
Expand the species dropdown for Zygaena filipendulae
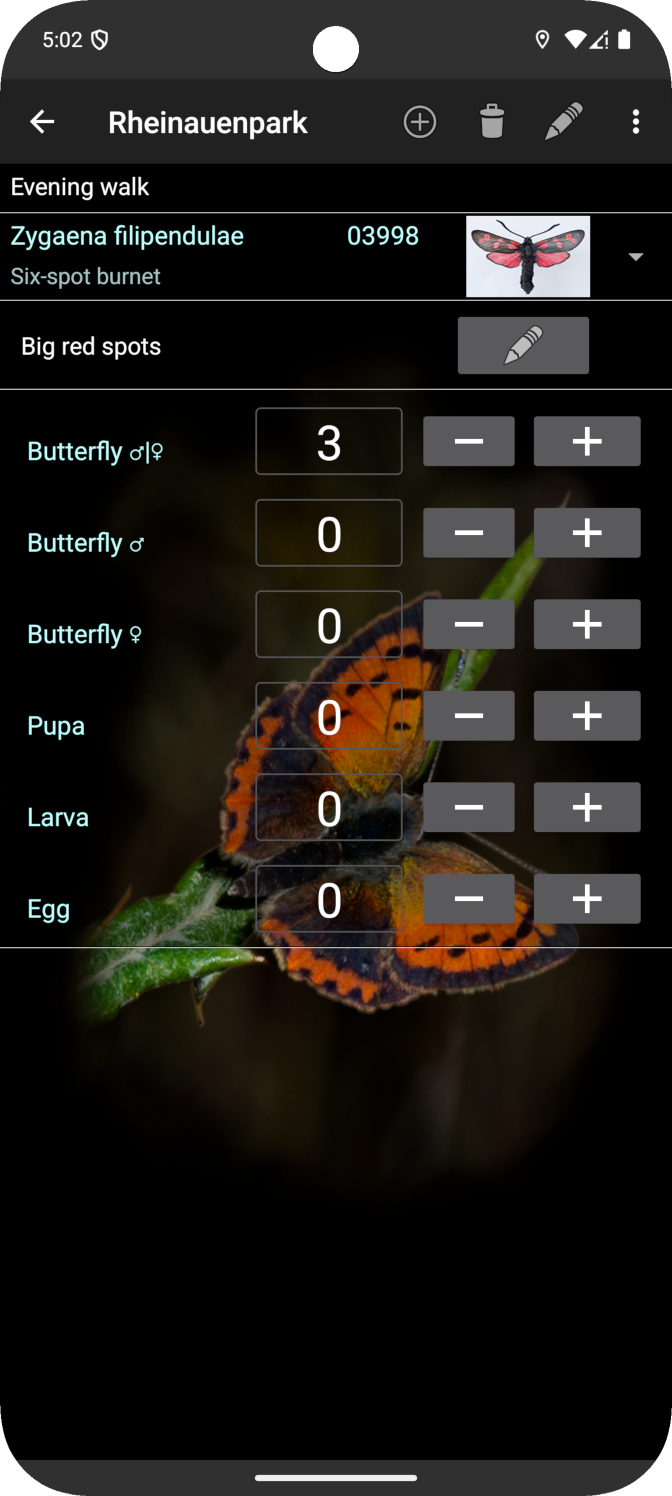pos(635,257)
